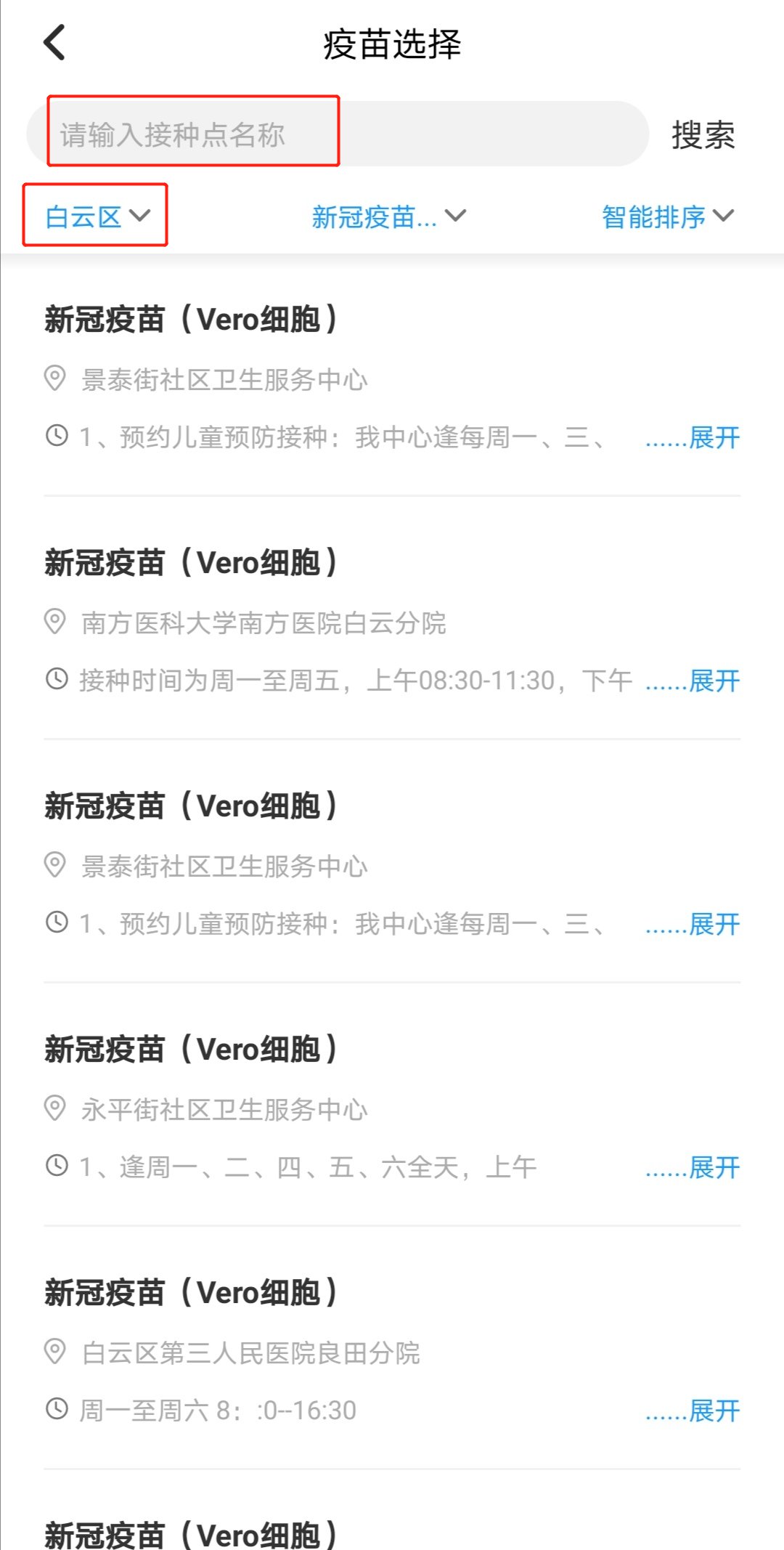Select vaccine at 南方医科大学南方医院白云分院
784x1550 pixels.
(x=263, y=622)
